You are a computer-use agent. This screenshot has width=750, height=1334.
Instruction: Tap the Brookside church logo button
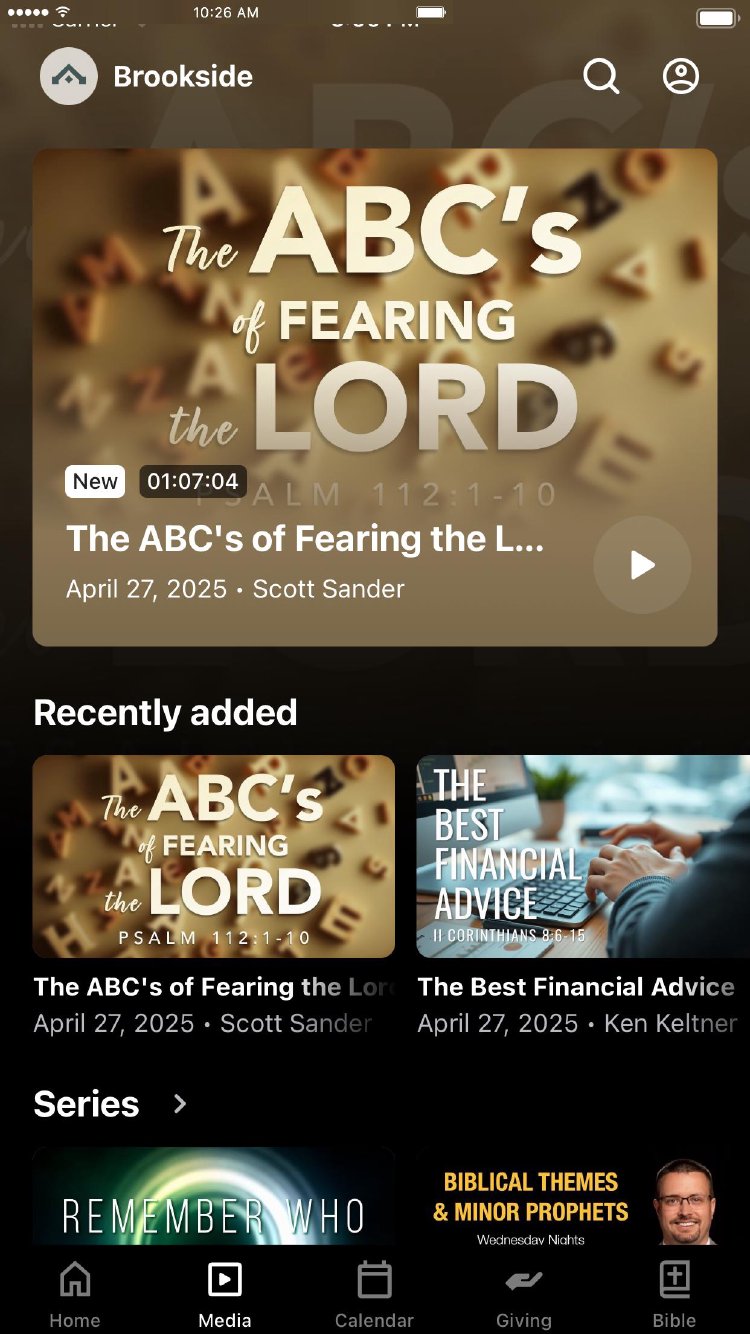point(69,76)
